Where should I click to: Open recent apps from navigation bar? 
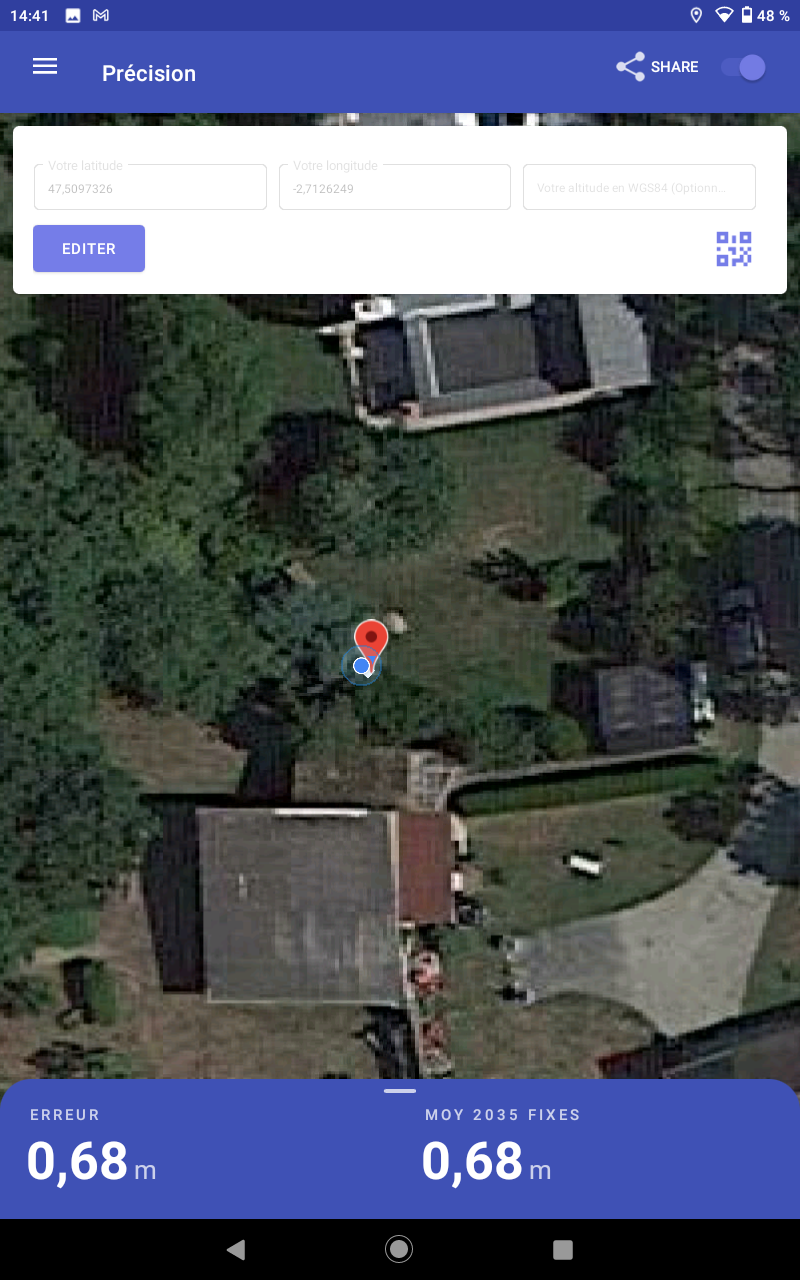tap(563, 1249)
